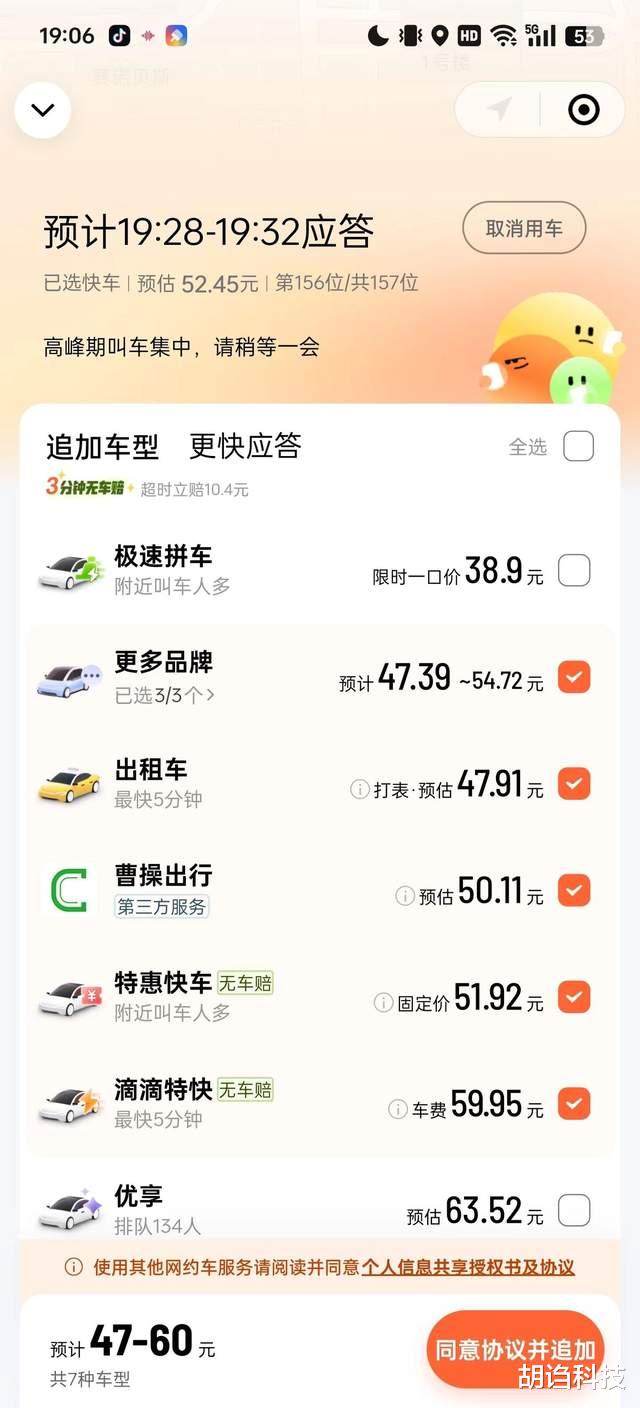Image resolution: width=640 pixels, height=1408 pixels.
Task: Collapse the panel with the down chevron
Action: tap(43, 110)
